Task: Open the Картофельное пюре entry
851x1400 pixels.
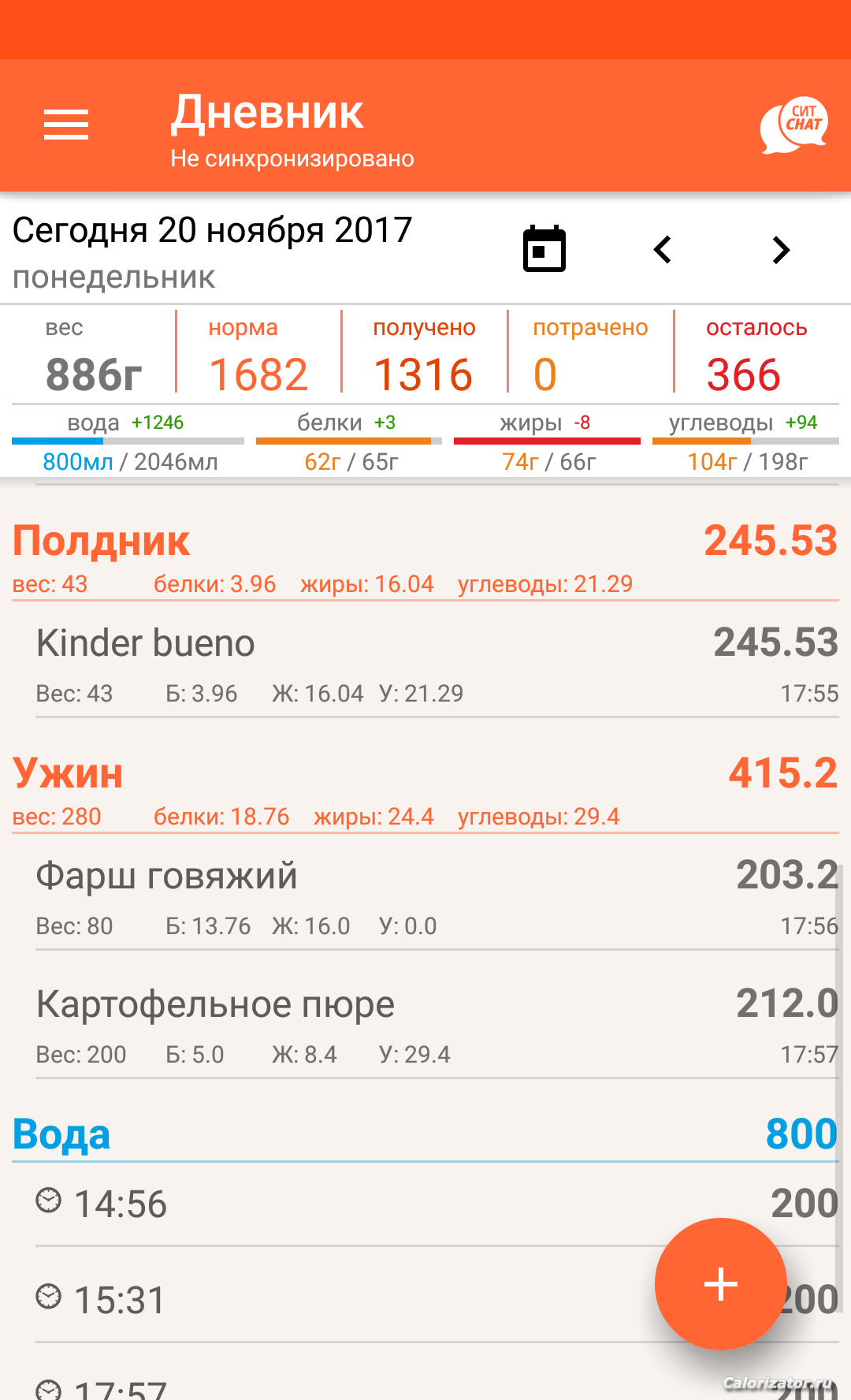Action: [437, 1027]
